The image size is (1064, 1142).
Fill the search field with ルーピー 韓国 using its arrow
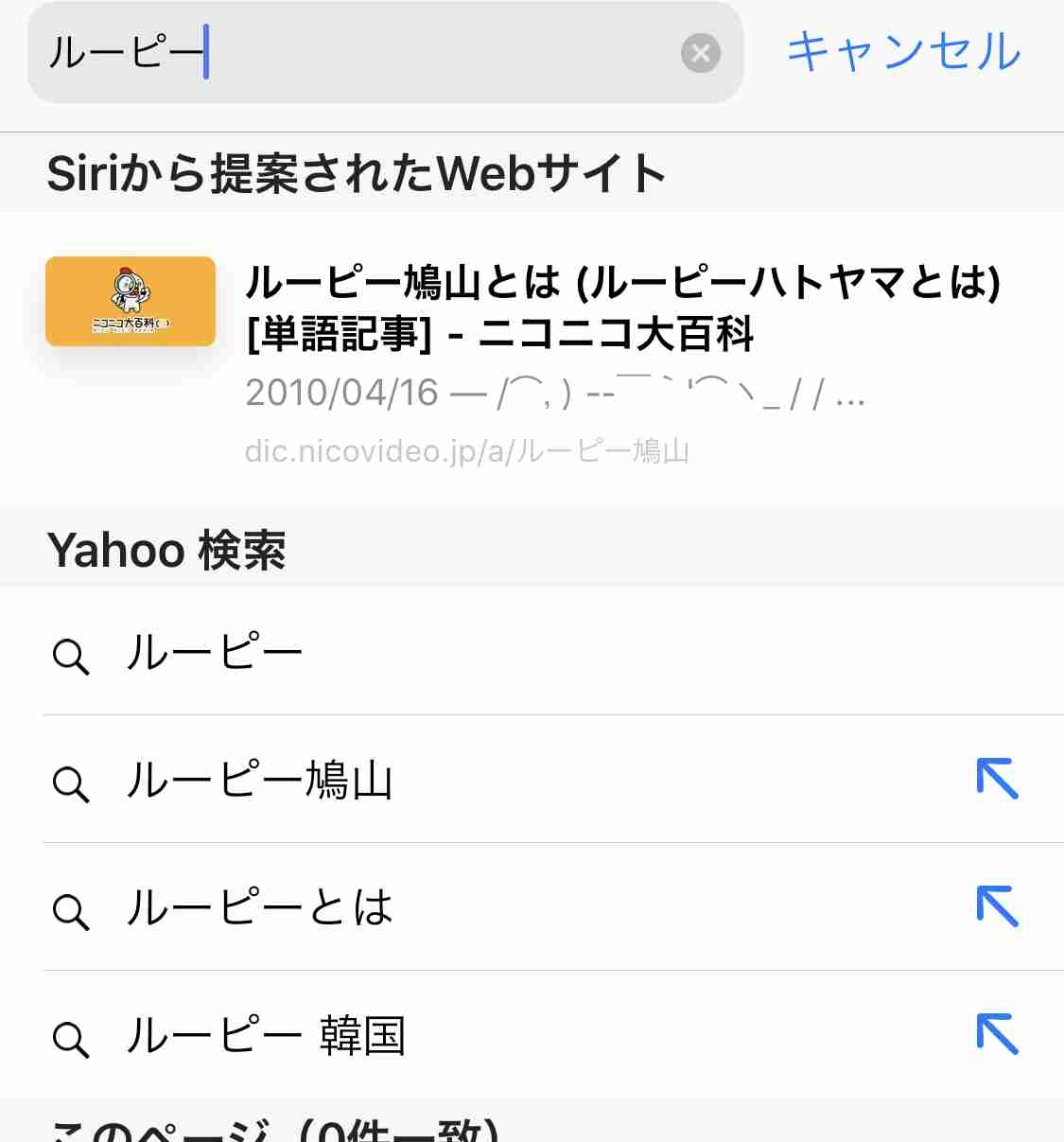pyautogui.click(x=997, y=1034)
